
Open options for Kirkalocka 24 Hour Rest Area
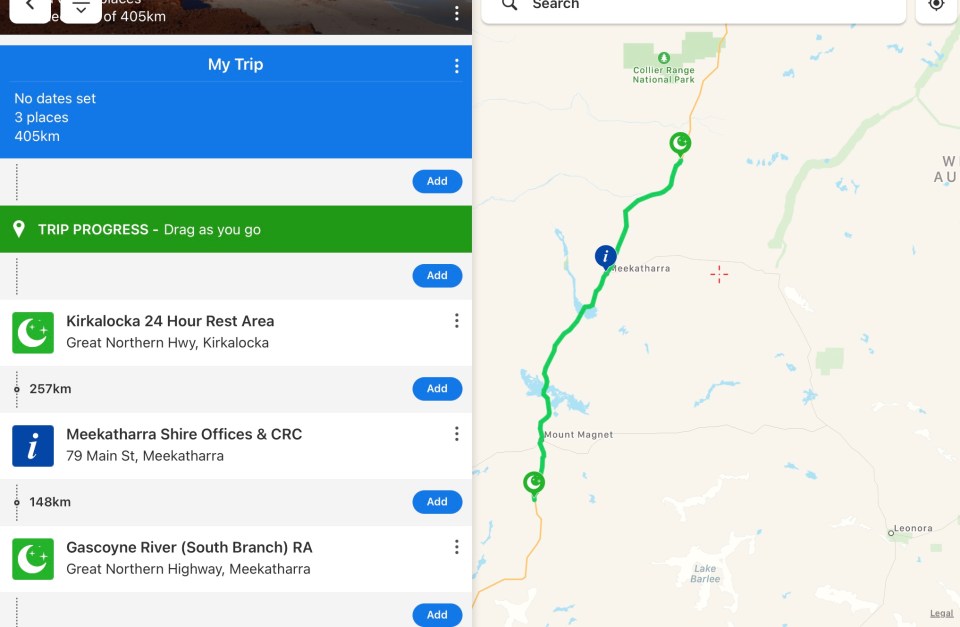(457, 321)
